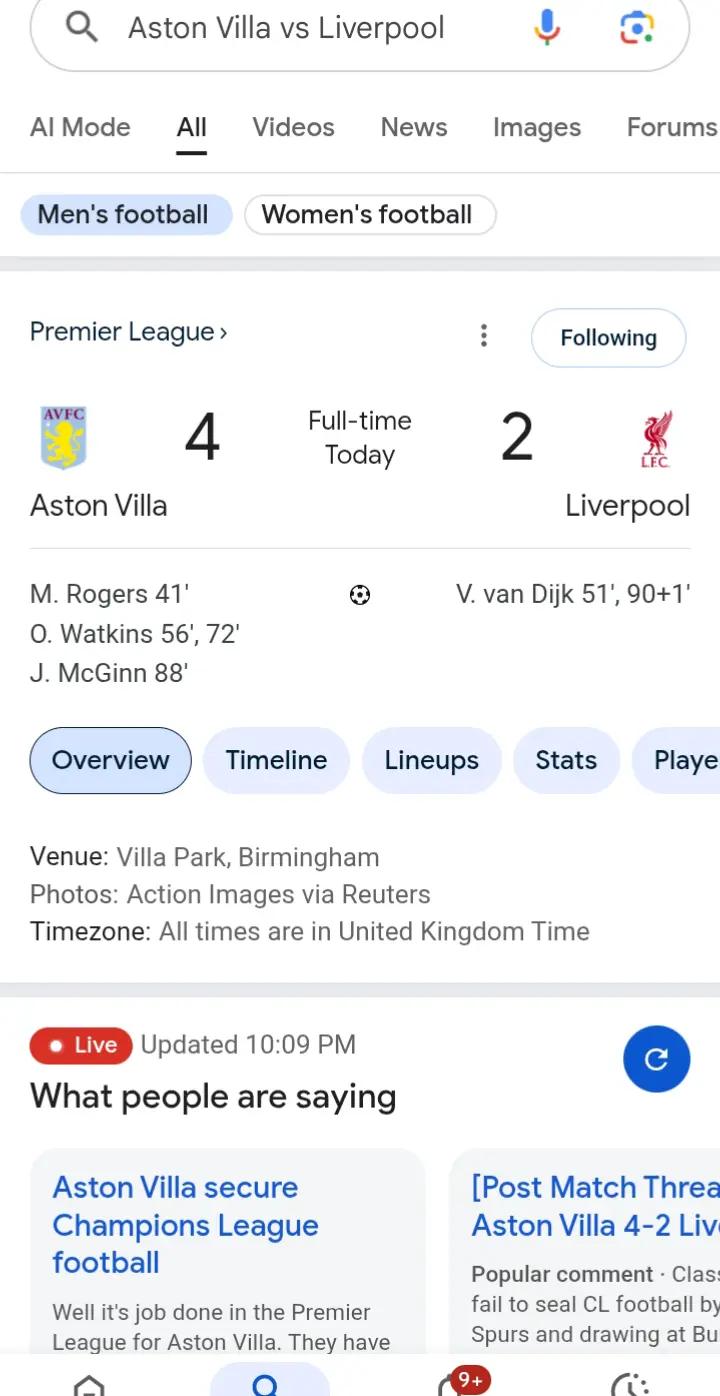Screen dimensions: 720x1396
Task: Open the Forums tab
Action: pyautogui.click(x=672, y=127)
